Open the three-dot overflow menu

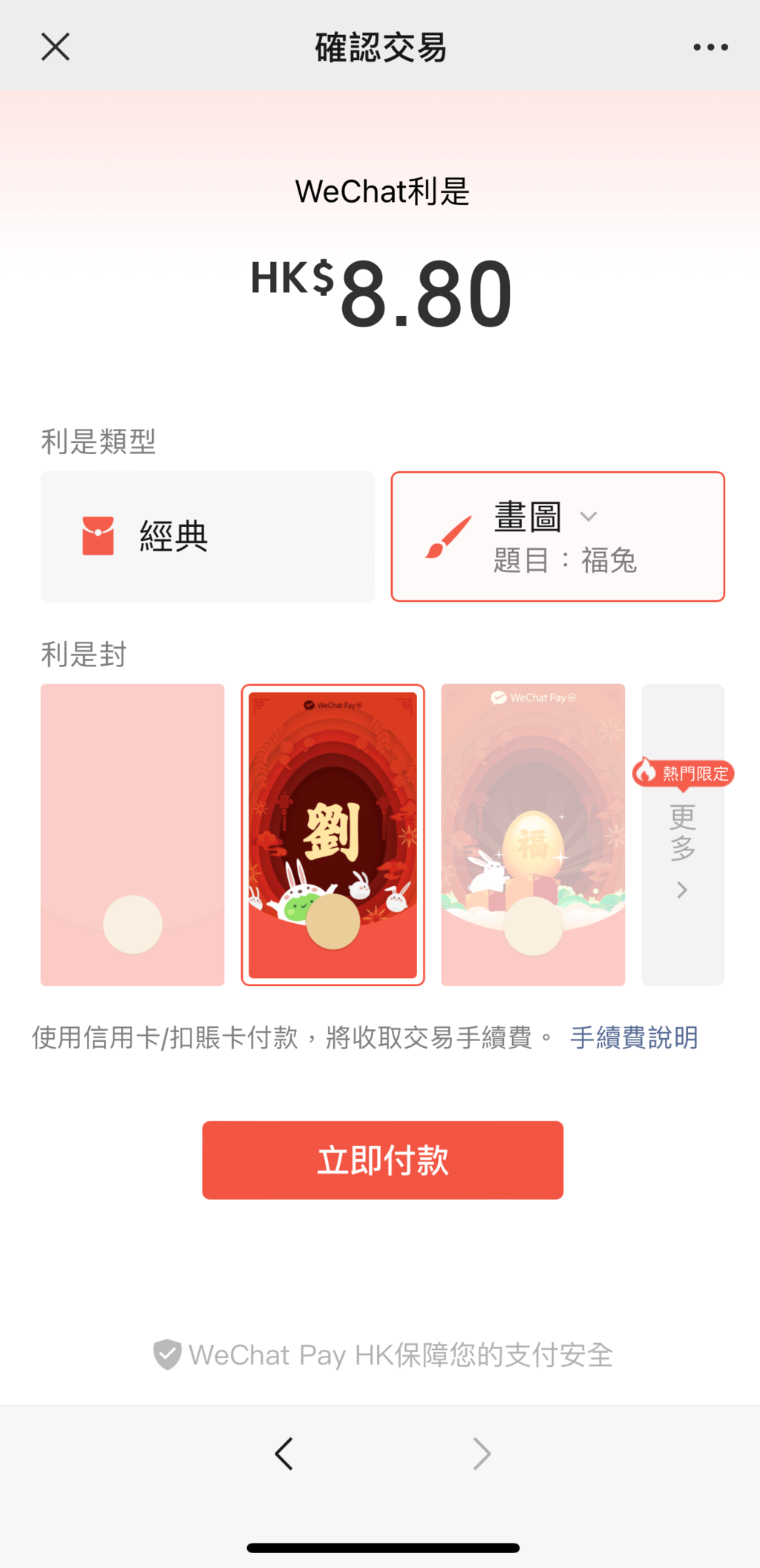click(710, 47)
